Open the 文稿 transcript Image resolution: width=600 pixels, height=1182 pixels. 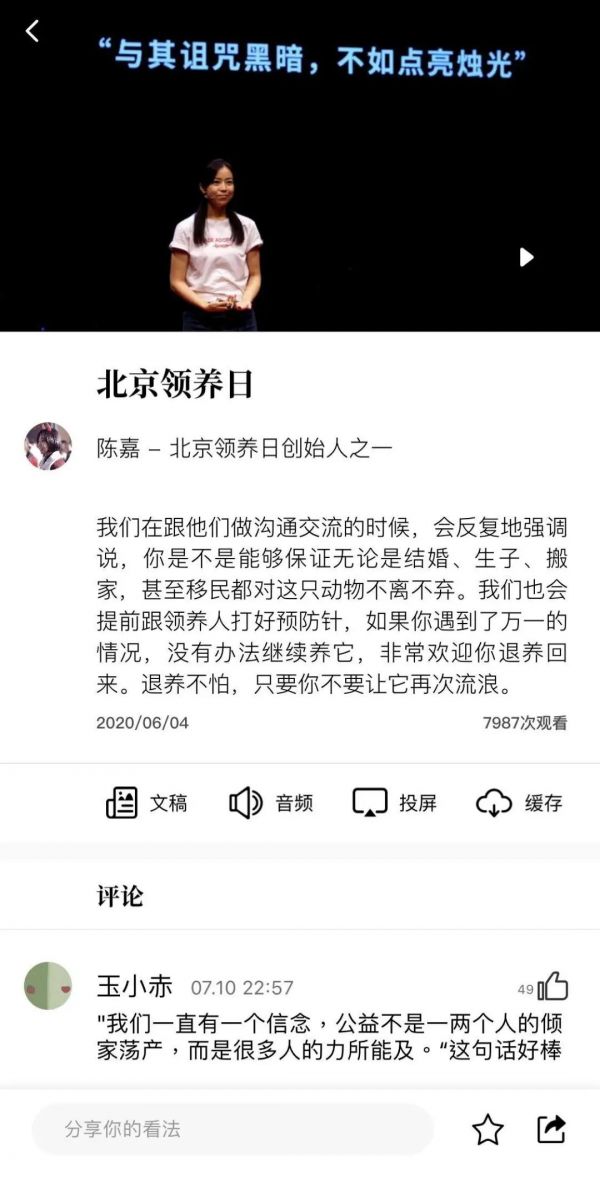[x=146, y=802]
